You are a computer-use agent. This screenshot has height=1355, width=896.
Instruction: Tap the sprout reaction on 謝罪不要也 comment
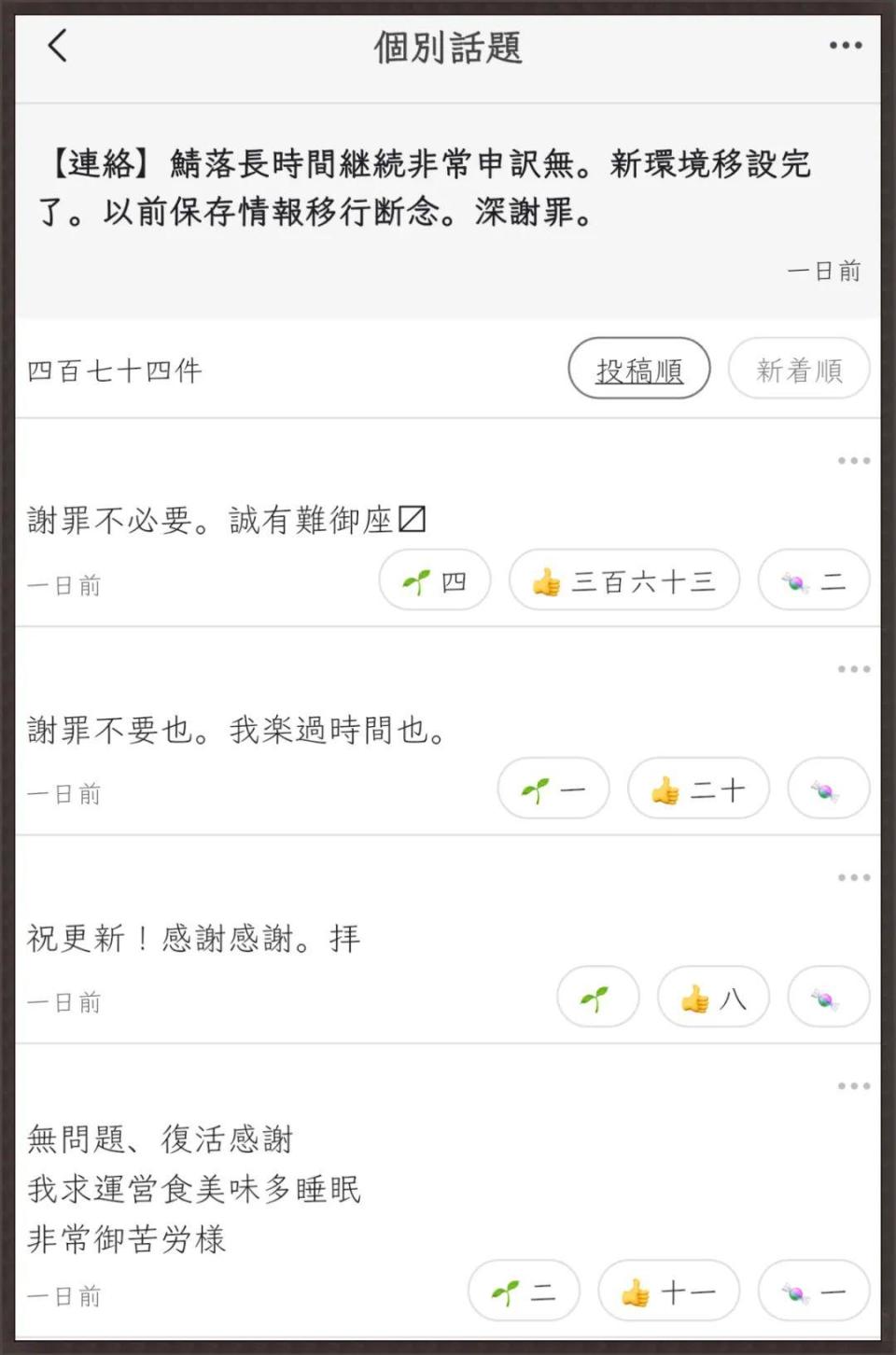[553, 789]
